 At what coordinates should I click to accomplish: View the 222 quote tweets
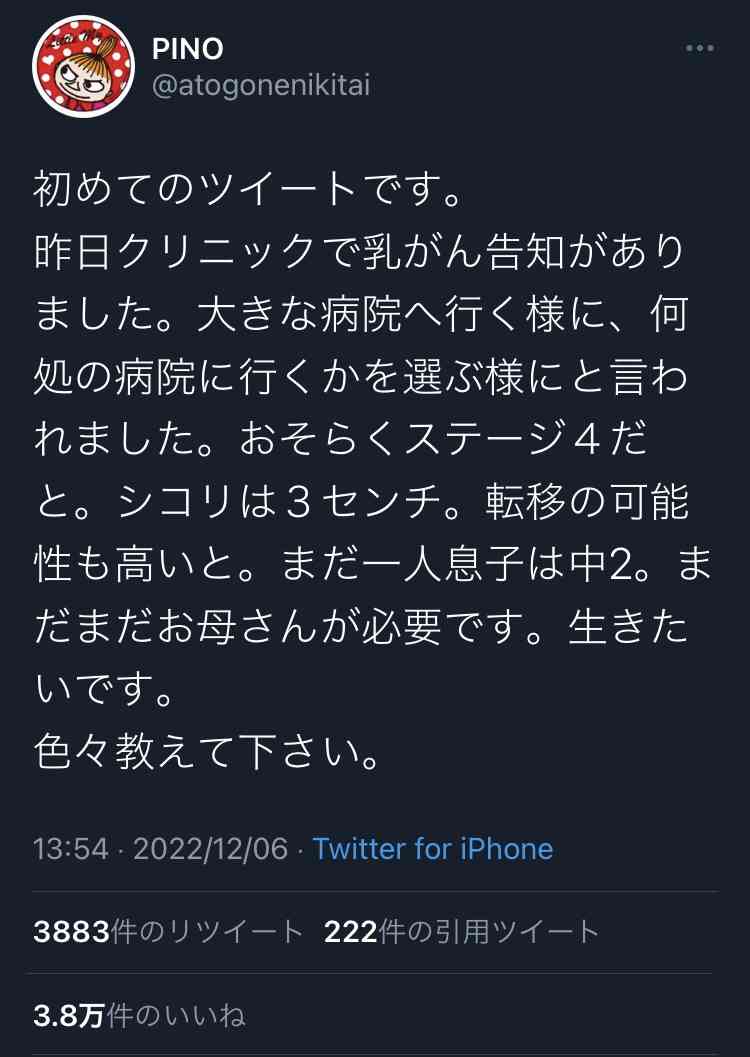(461, 932)
